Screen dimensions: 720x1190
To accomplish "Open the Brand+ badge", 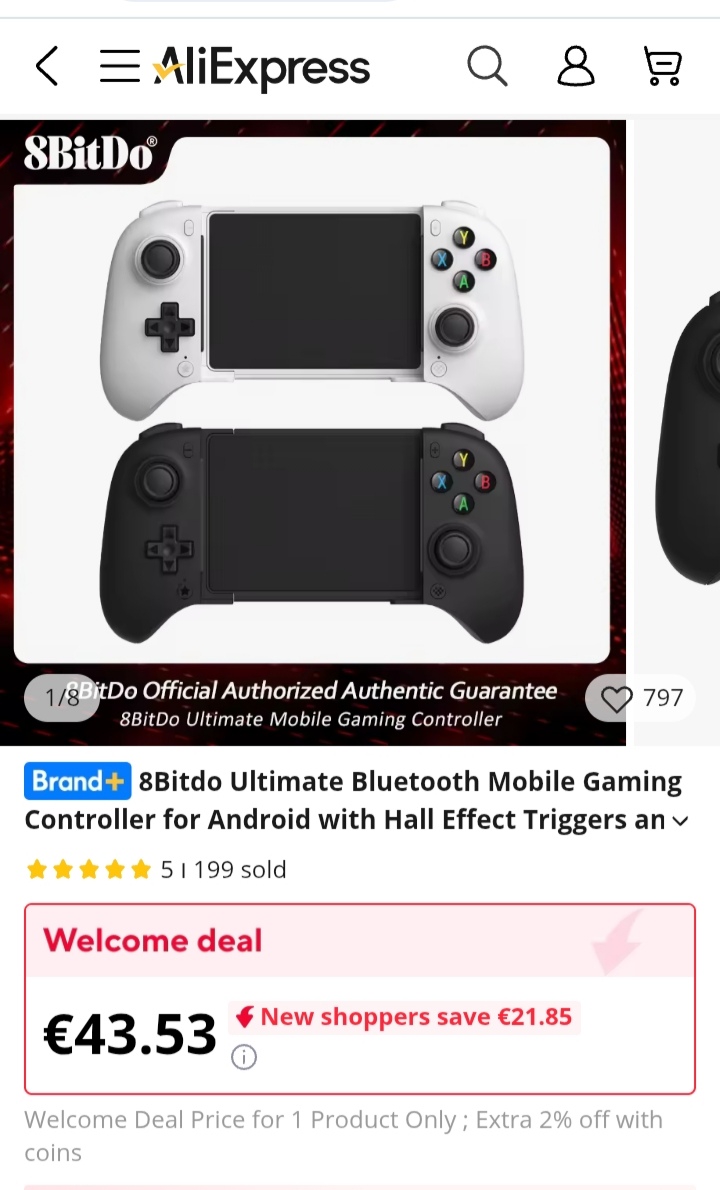I will 78,781.
